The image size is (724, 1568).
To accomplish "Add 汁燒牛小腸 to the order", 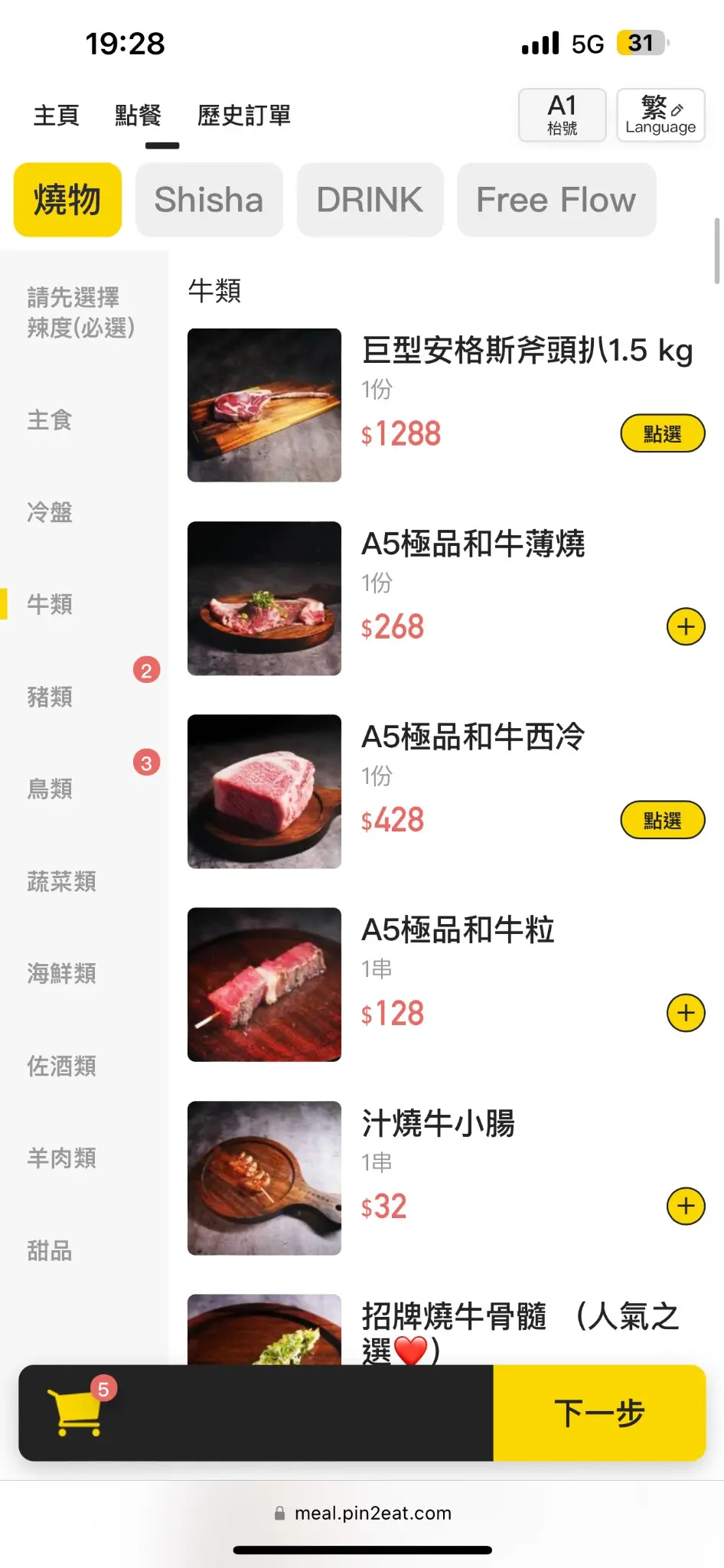I will pyautogui.click(x=686, y=1207).
